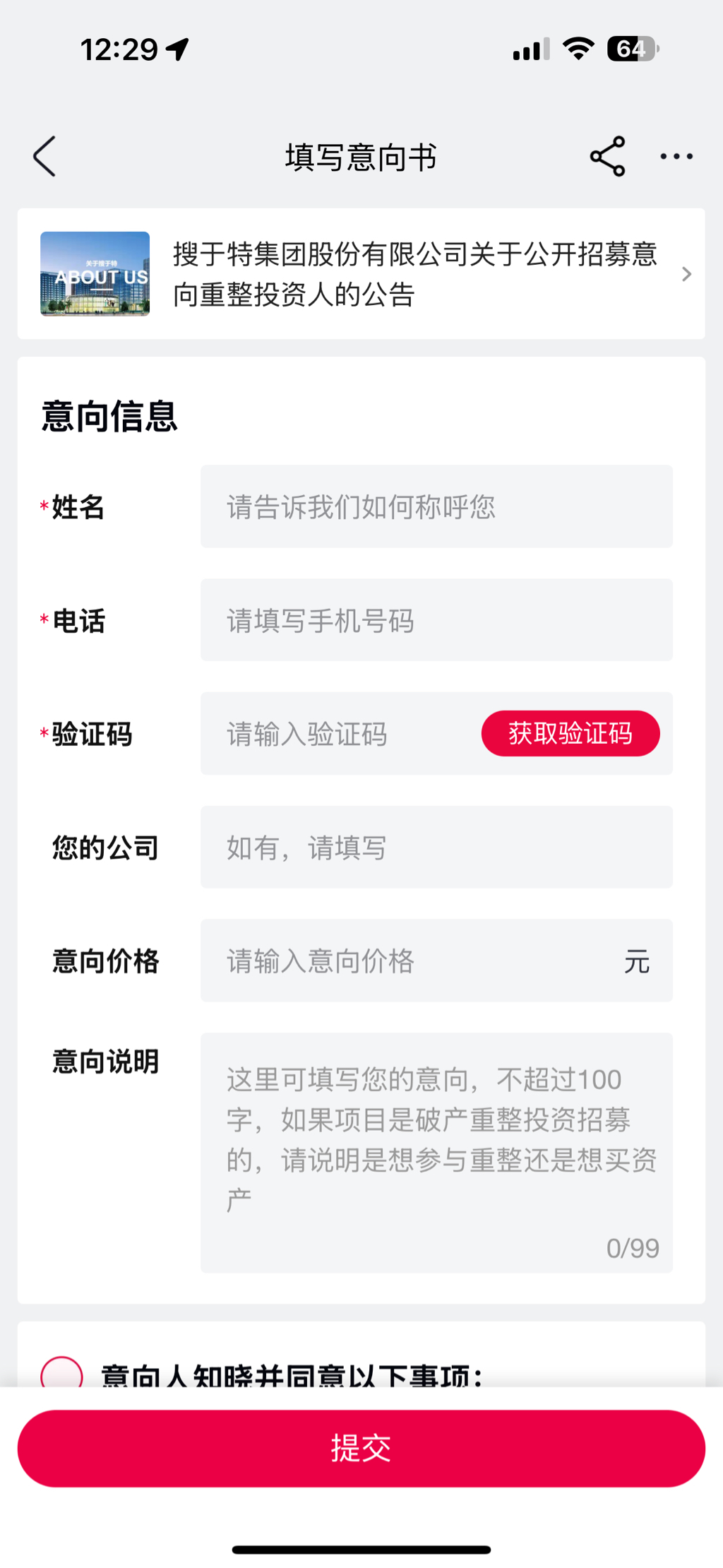Share this intent form page

click(607, 156)
